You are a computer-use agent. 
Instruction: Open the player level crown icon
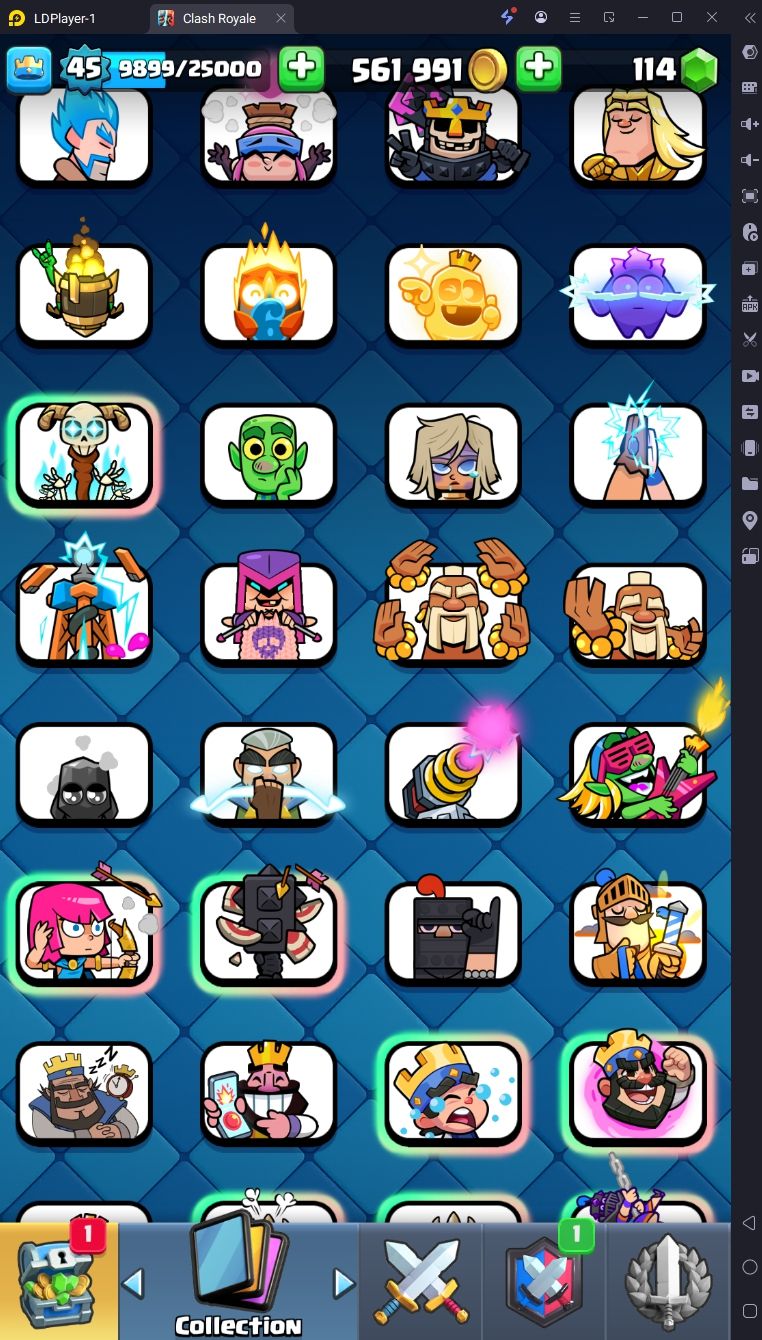pyautogui.click(x=29, y=68)
